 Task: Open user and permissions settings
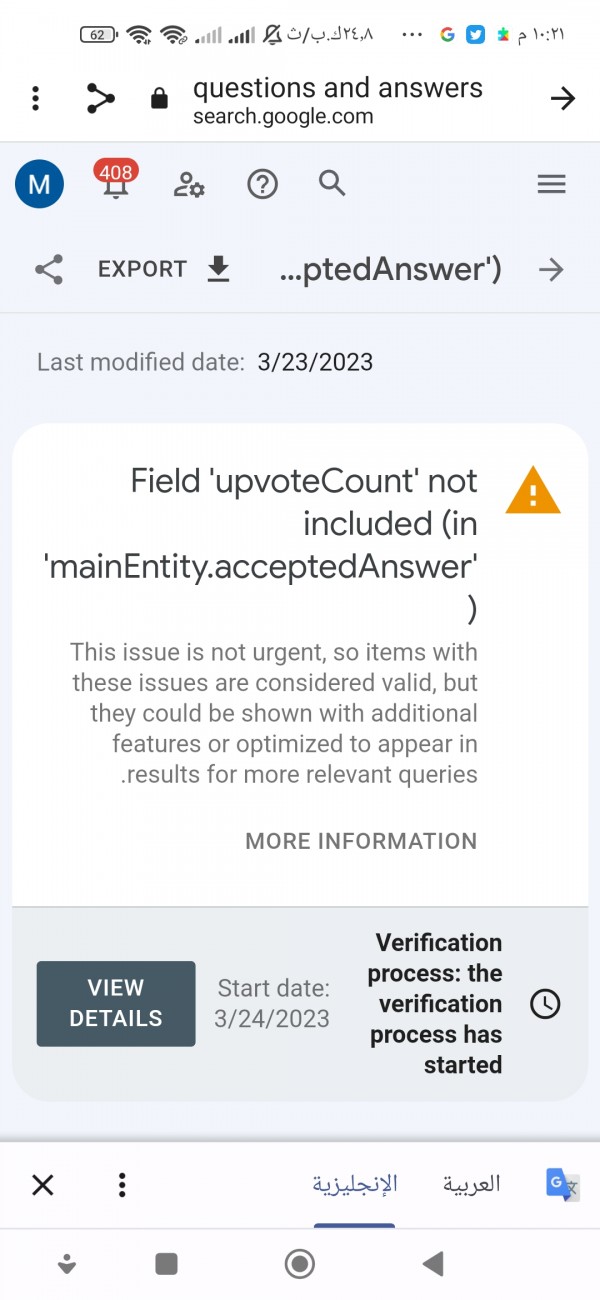189,184
